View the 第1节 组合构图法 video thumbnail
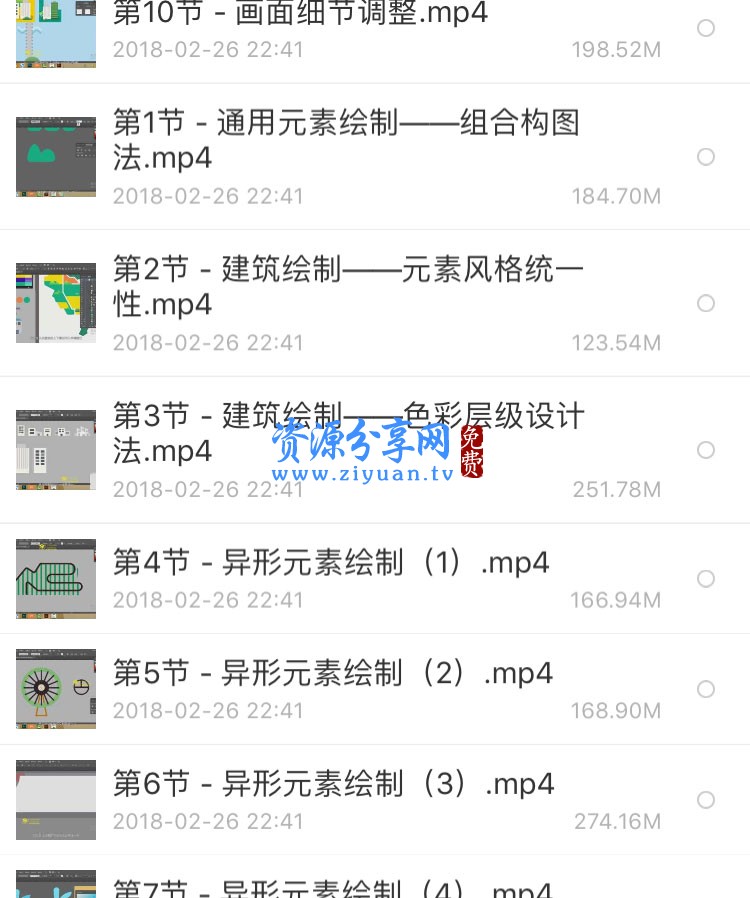 55,157
